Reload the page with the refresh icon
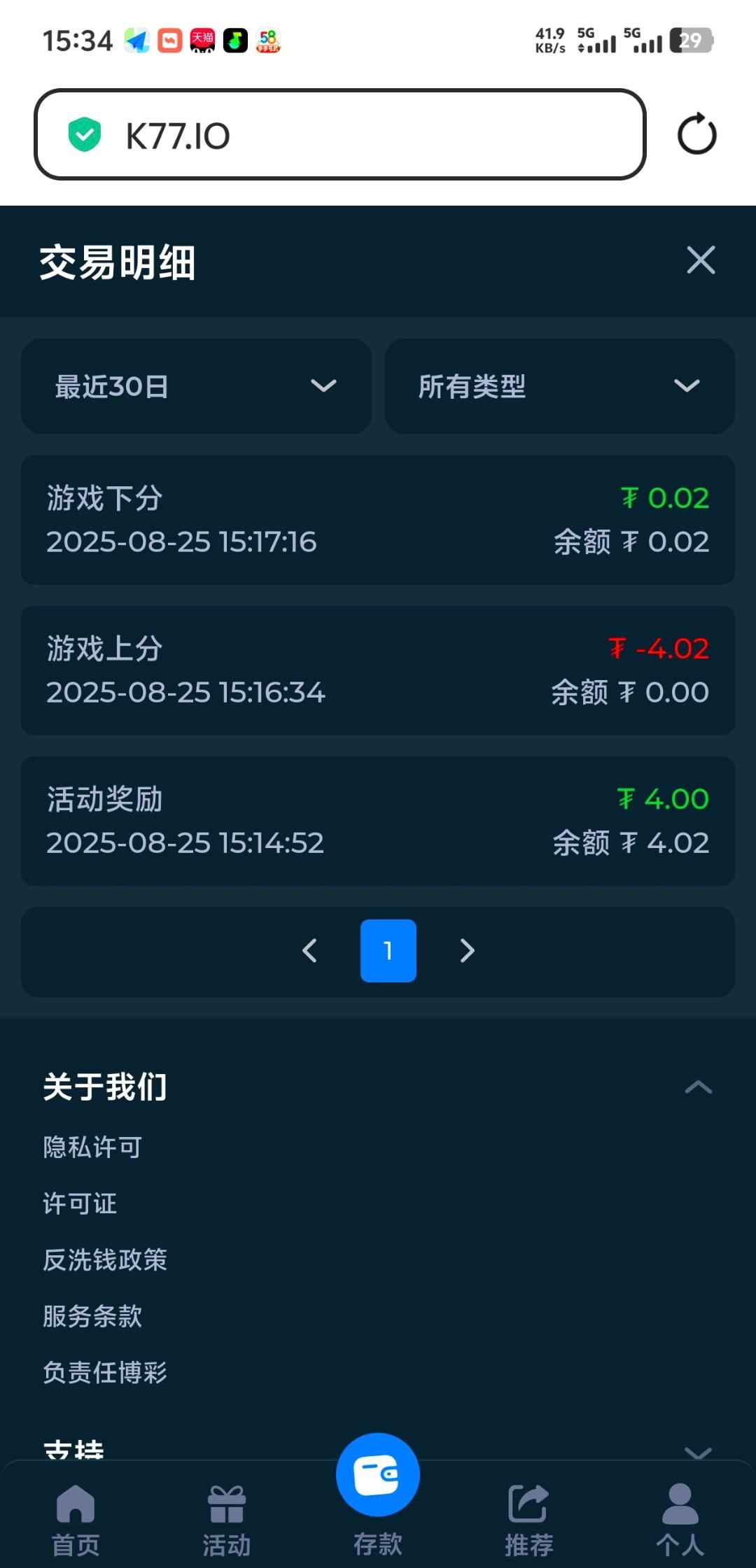 [x=696, y=134]
